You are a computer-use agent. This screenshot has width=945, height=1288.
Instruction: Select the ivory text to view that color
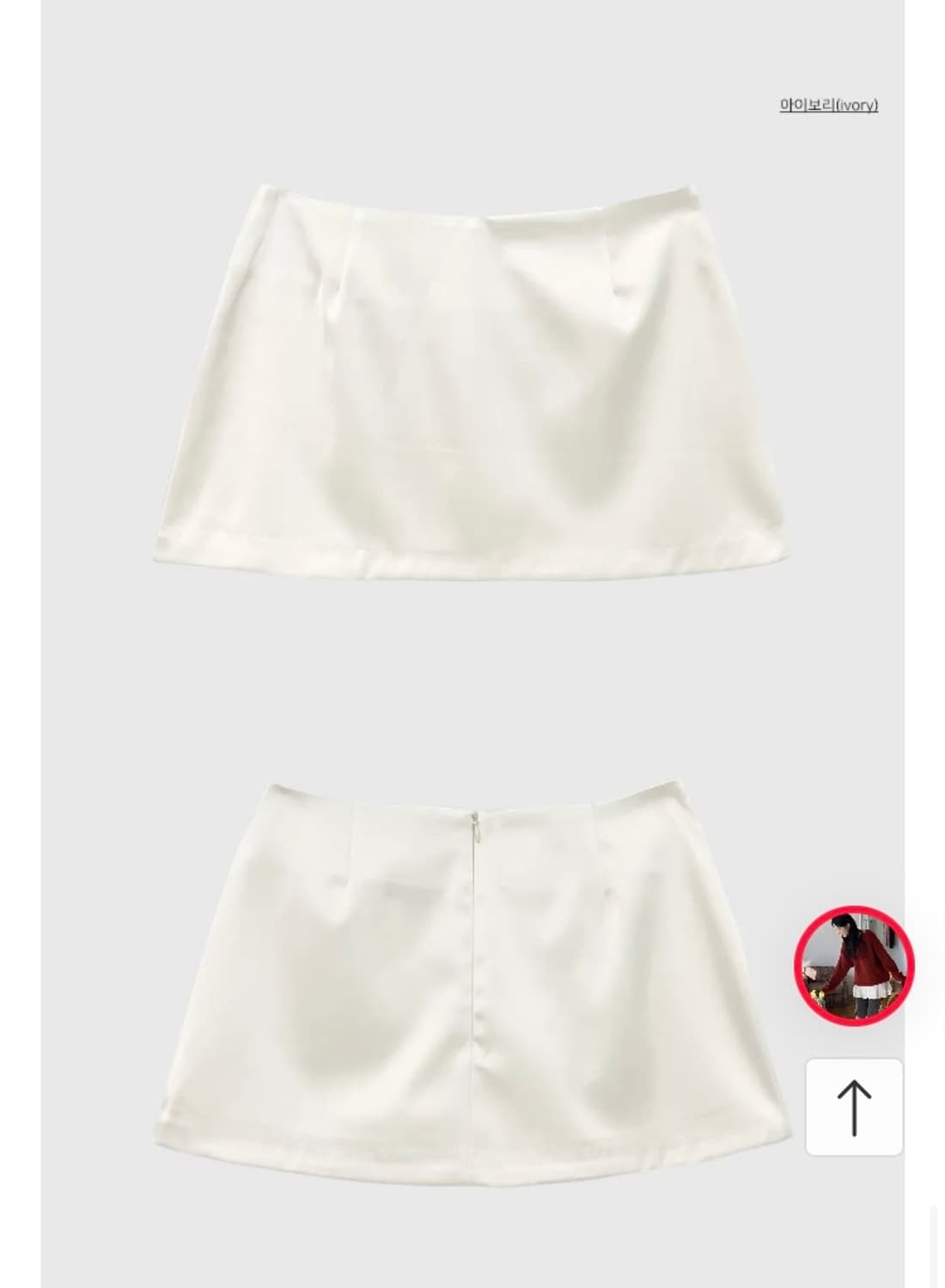(x=827, y=105)
